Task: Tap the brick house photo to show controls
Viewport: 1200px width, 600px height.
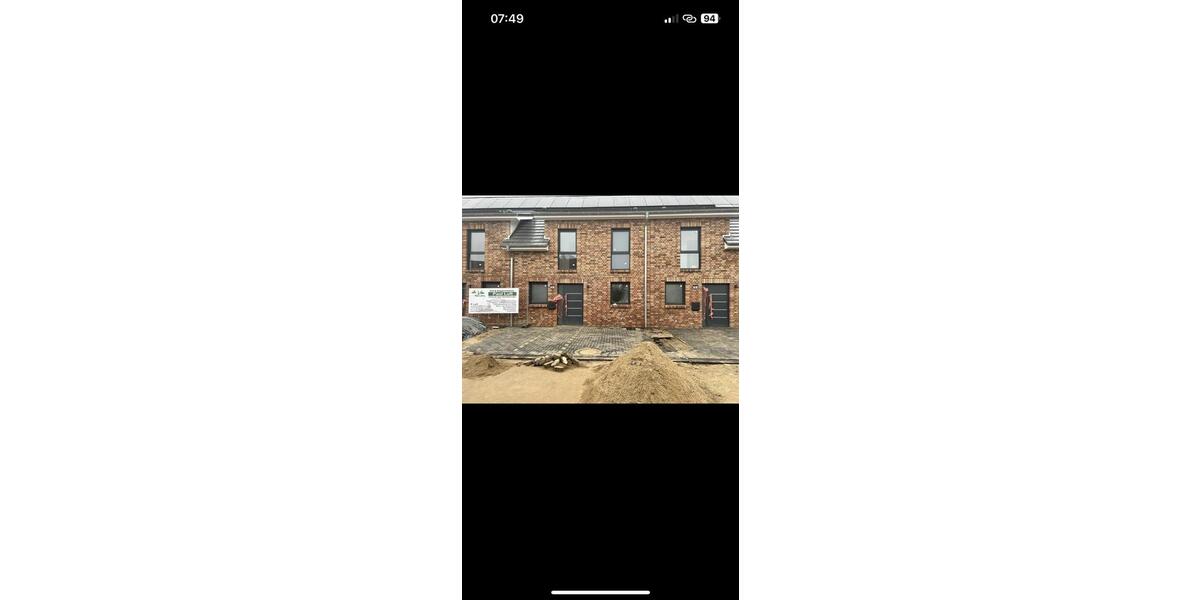Action: (x=600, y=299)
